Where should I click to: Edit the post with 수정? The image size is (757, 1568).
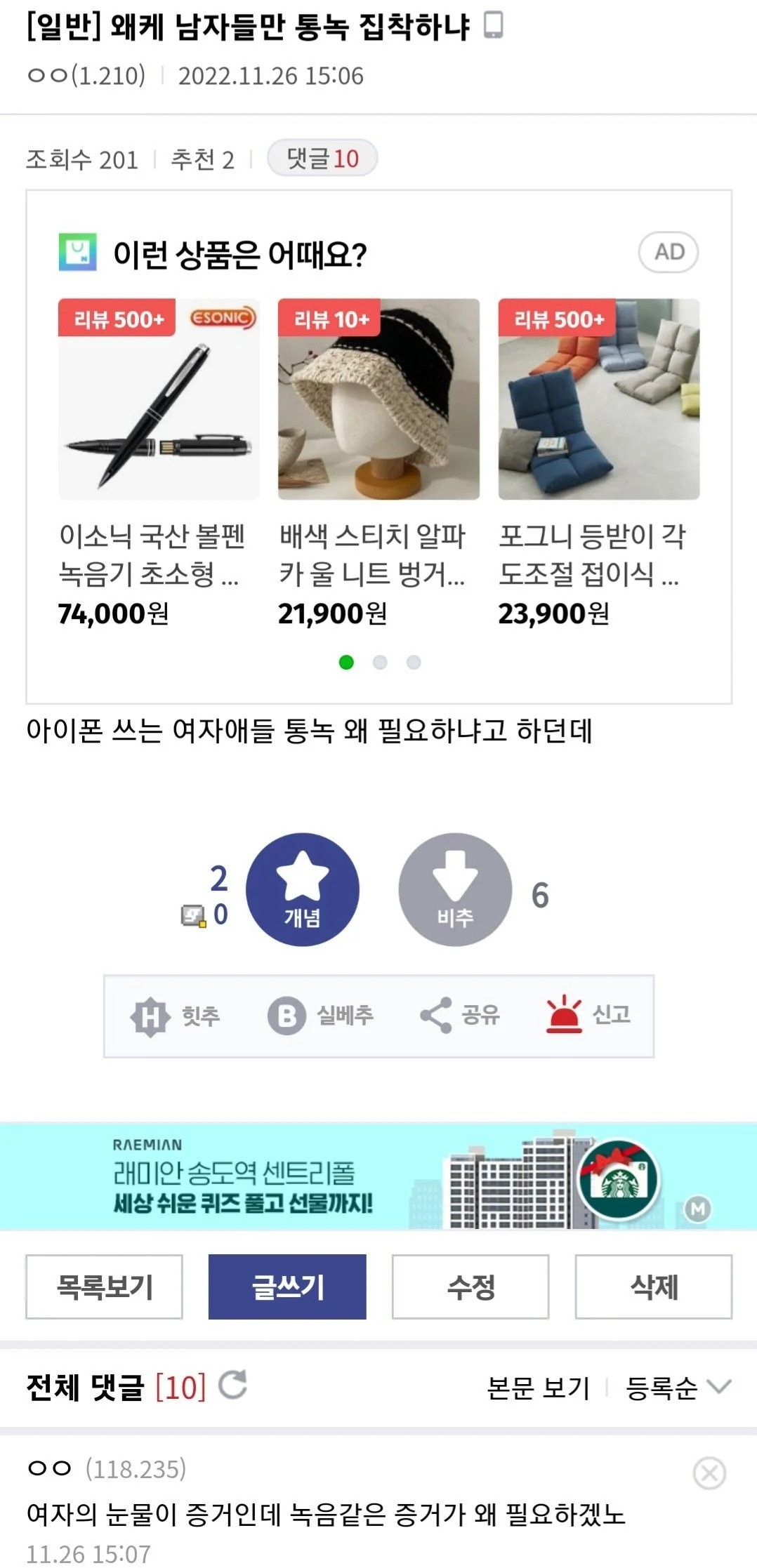(470, 1287)
